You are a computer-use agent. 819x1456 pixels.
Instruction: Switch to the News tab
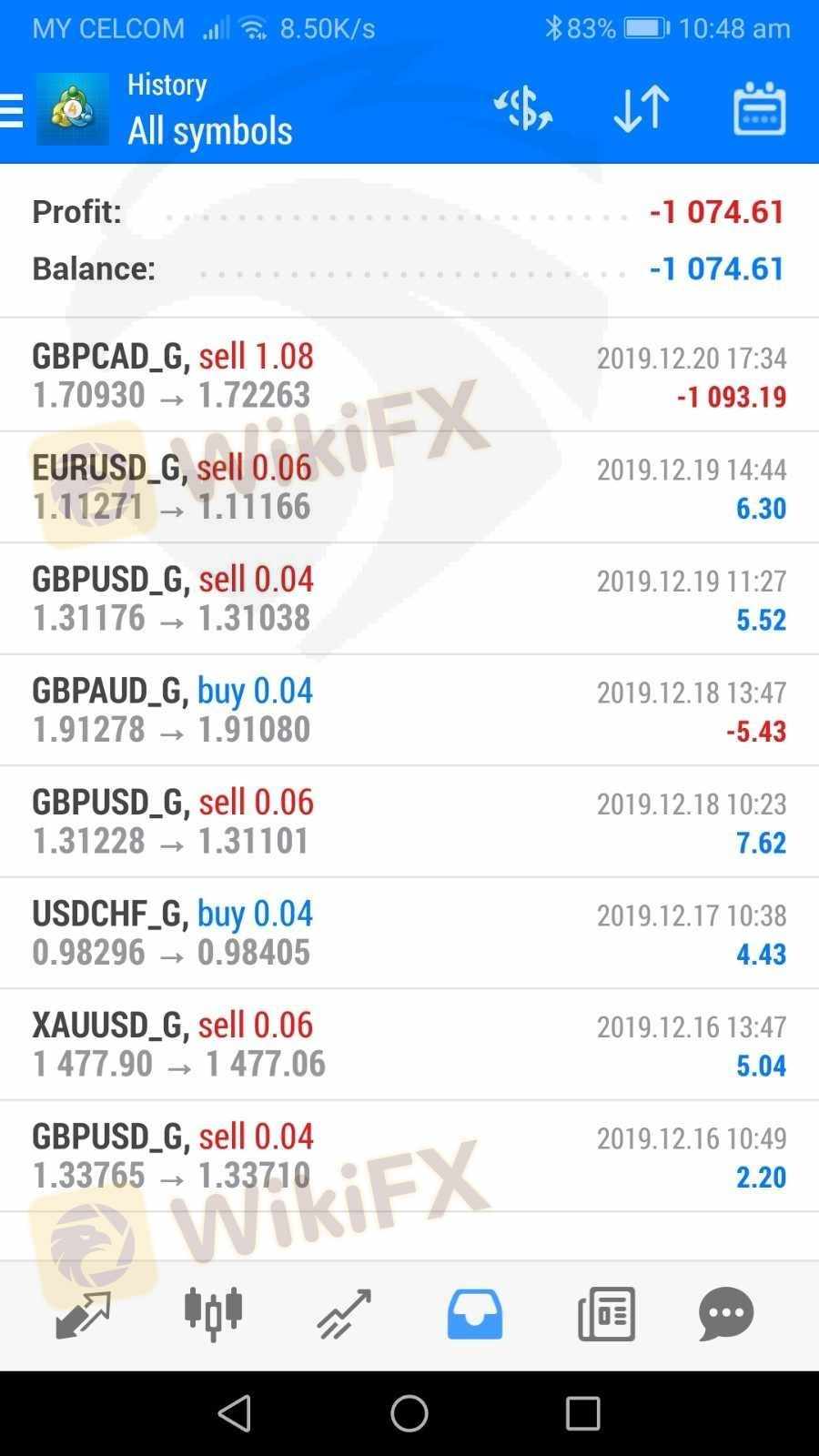606,1314
